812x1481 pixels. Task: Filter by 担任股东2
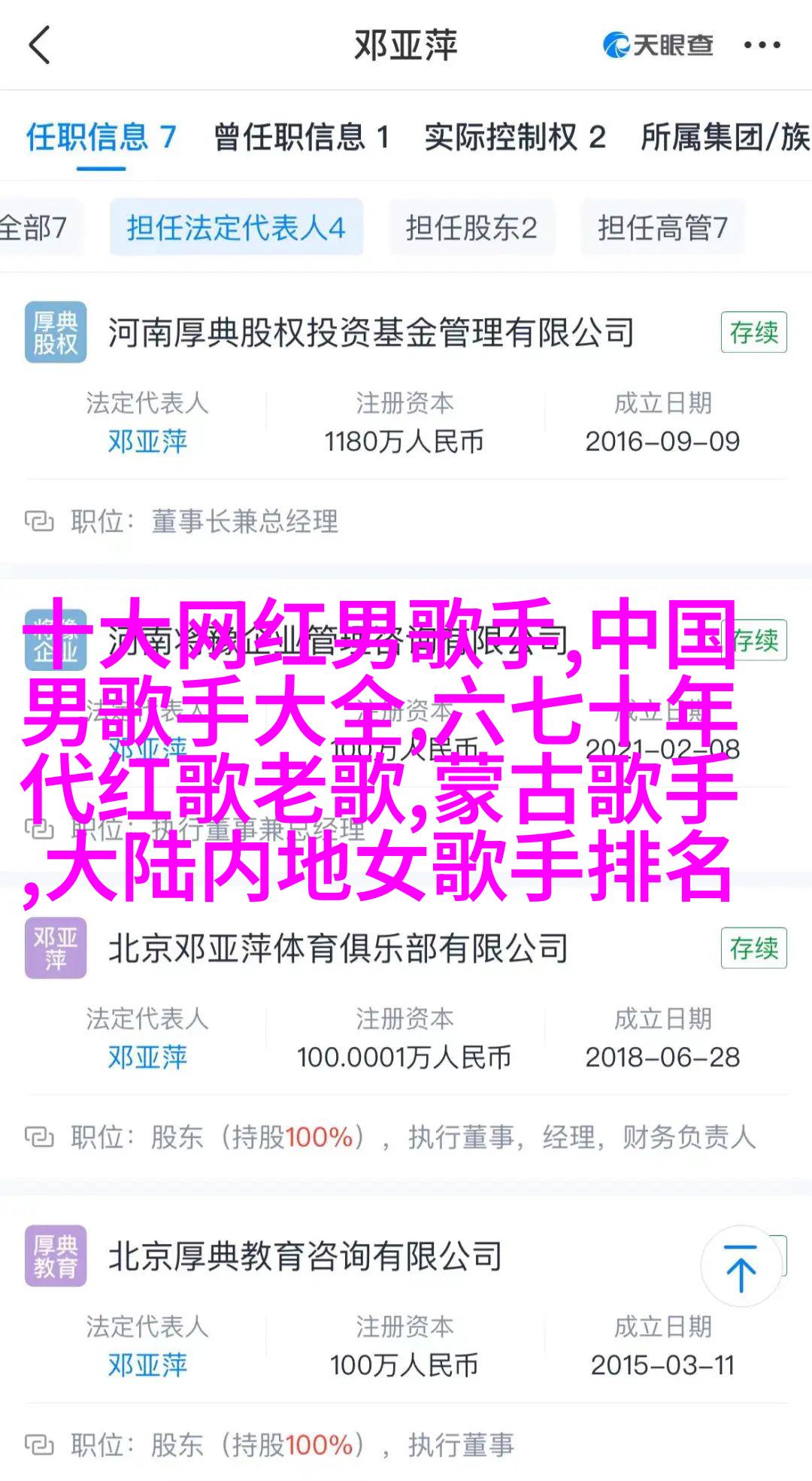click(471, 227)
